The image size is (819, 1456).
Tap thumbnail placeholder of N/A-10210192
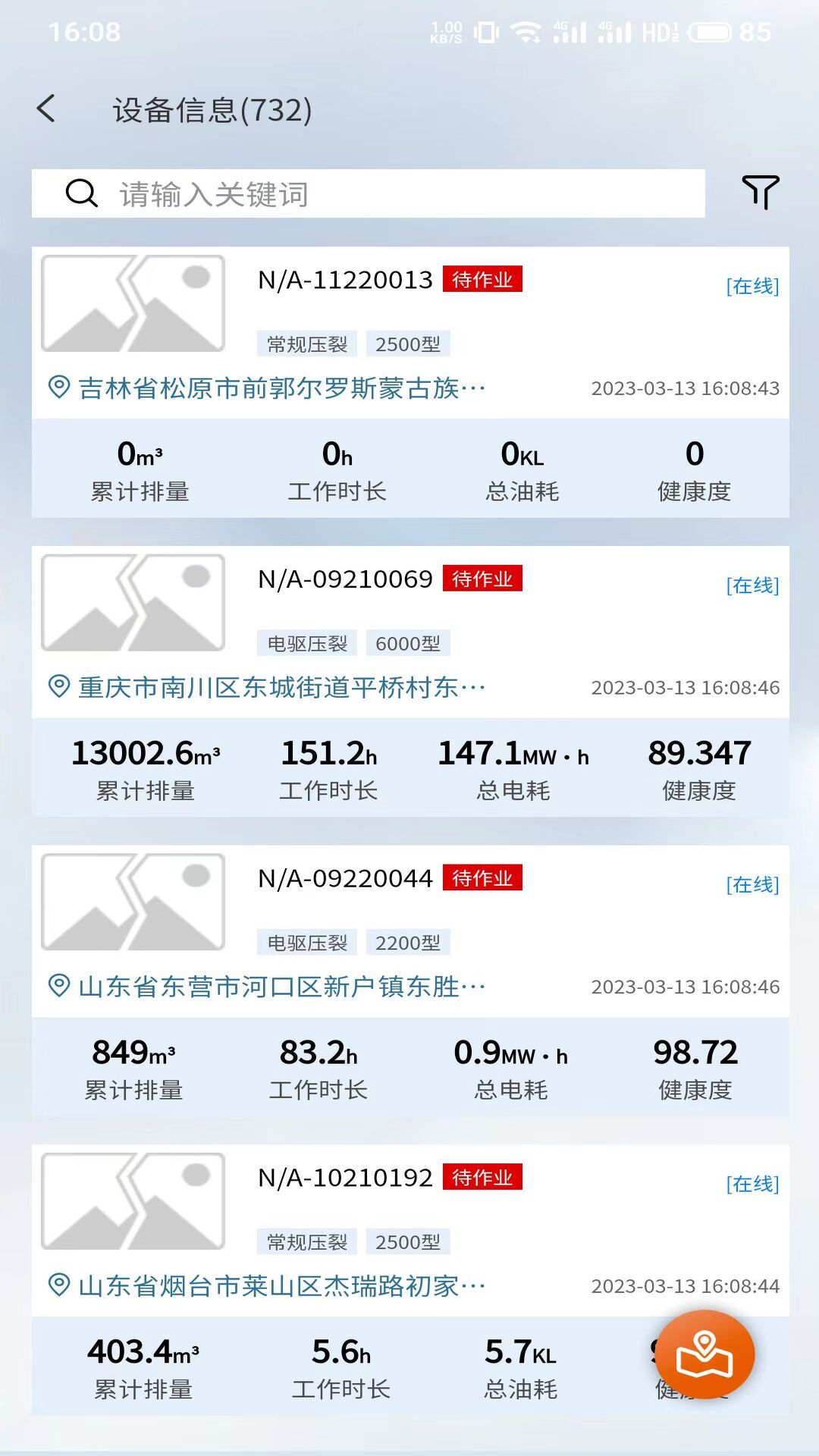(133, 1203)
